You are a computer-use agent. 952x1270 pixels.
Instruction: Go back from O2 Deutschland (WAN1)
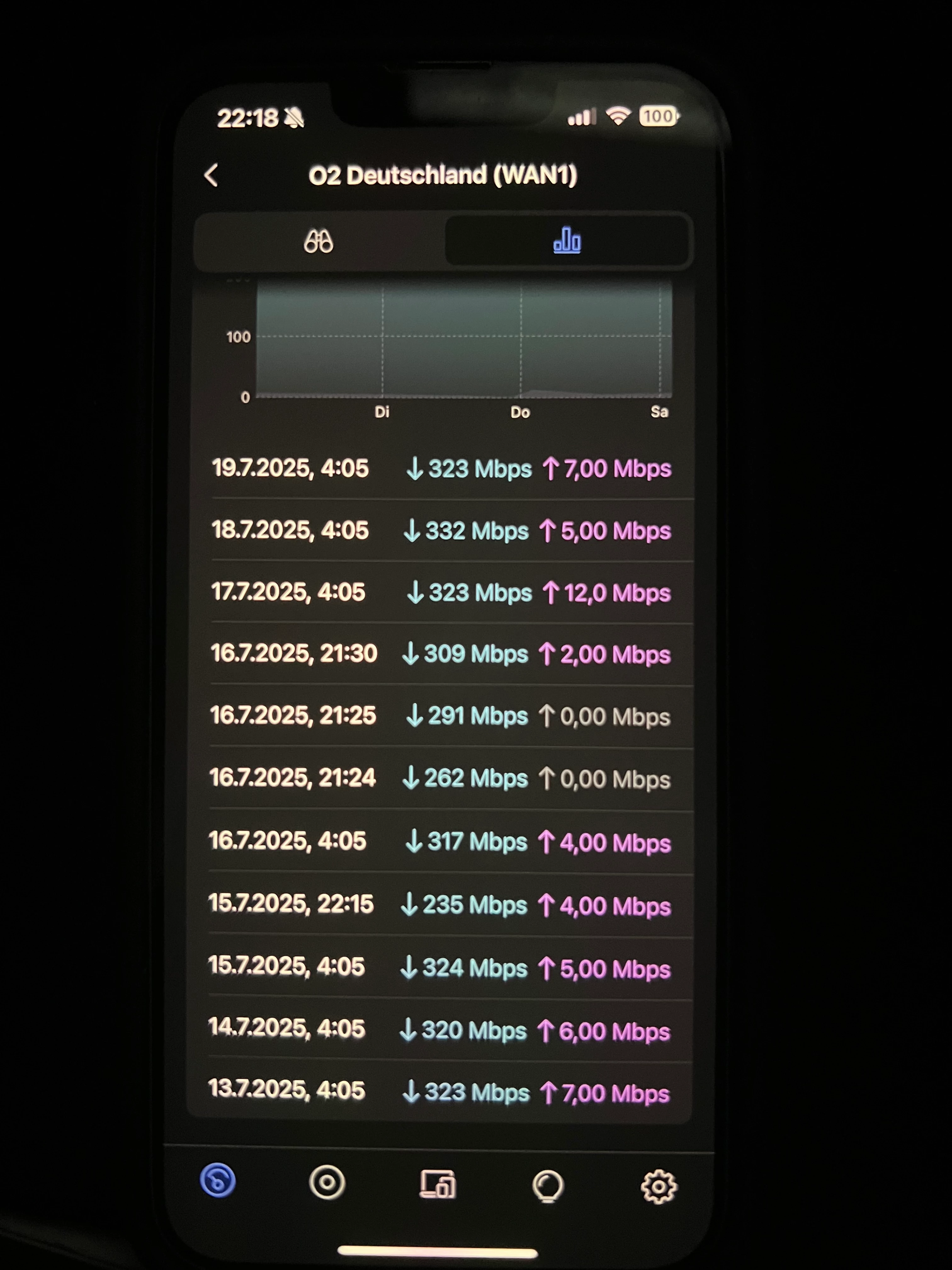[x=211, y=175]
